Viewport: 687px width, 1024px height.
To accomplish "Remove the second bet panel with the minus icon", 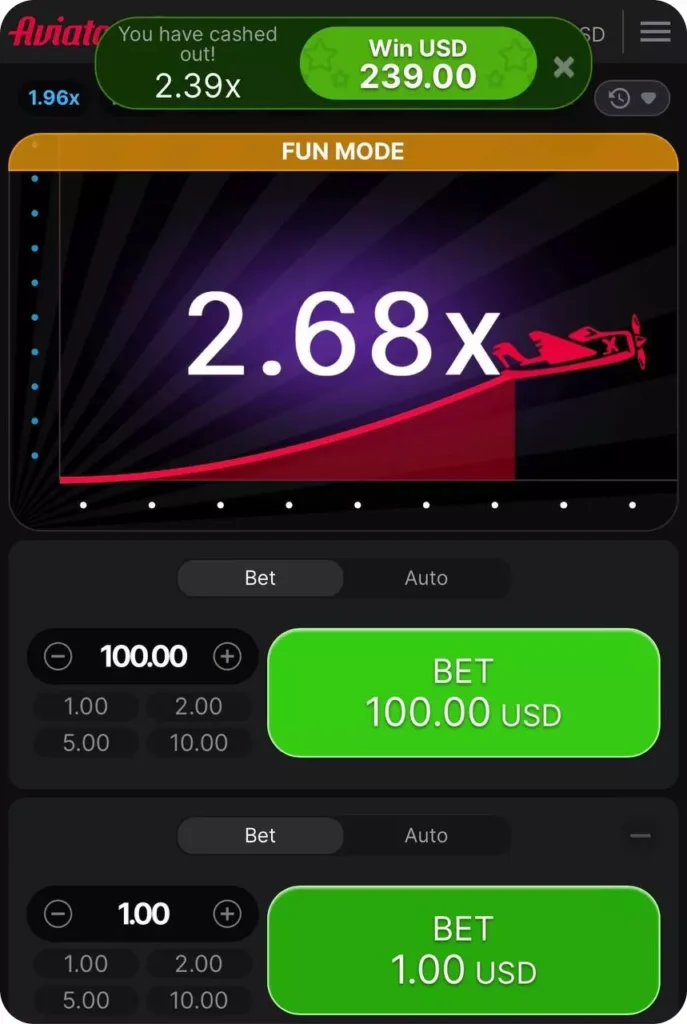I will tap(641, 836).
